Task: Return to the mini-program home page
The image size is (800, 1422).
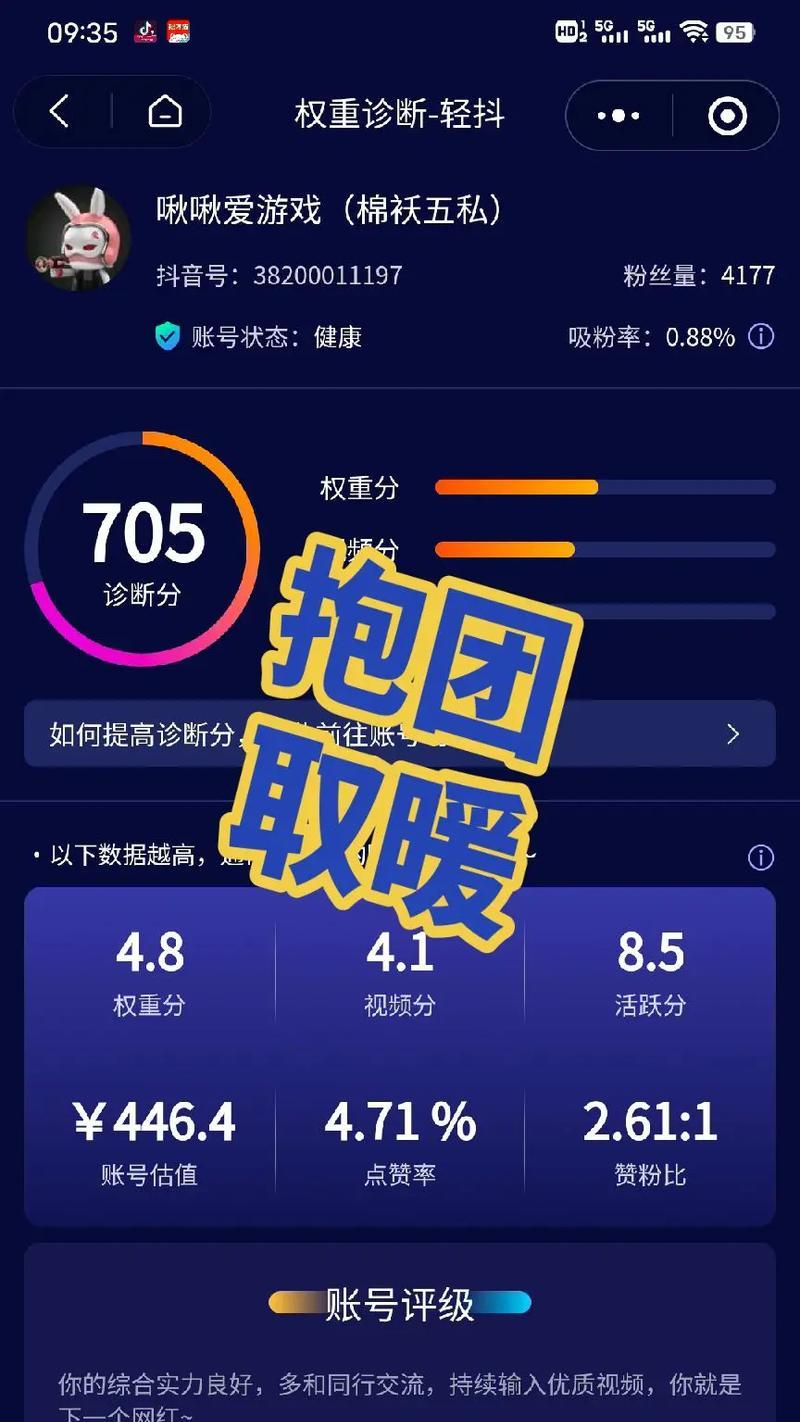Action: point(165,112)
